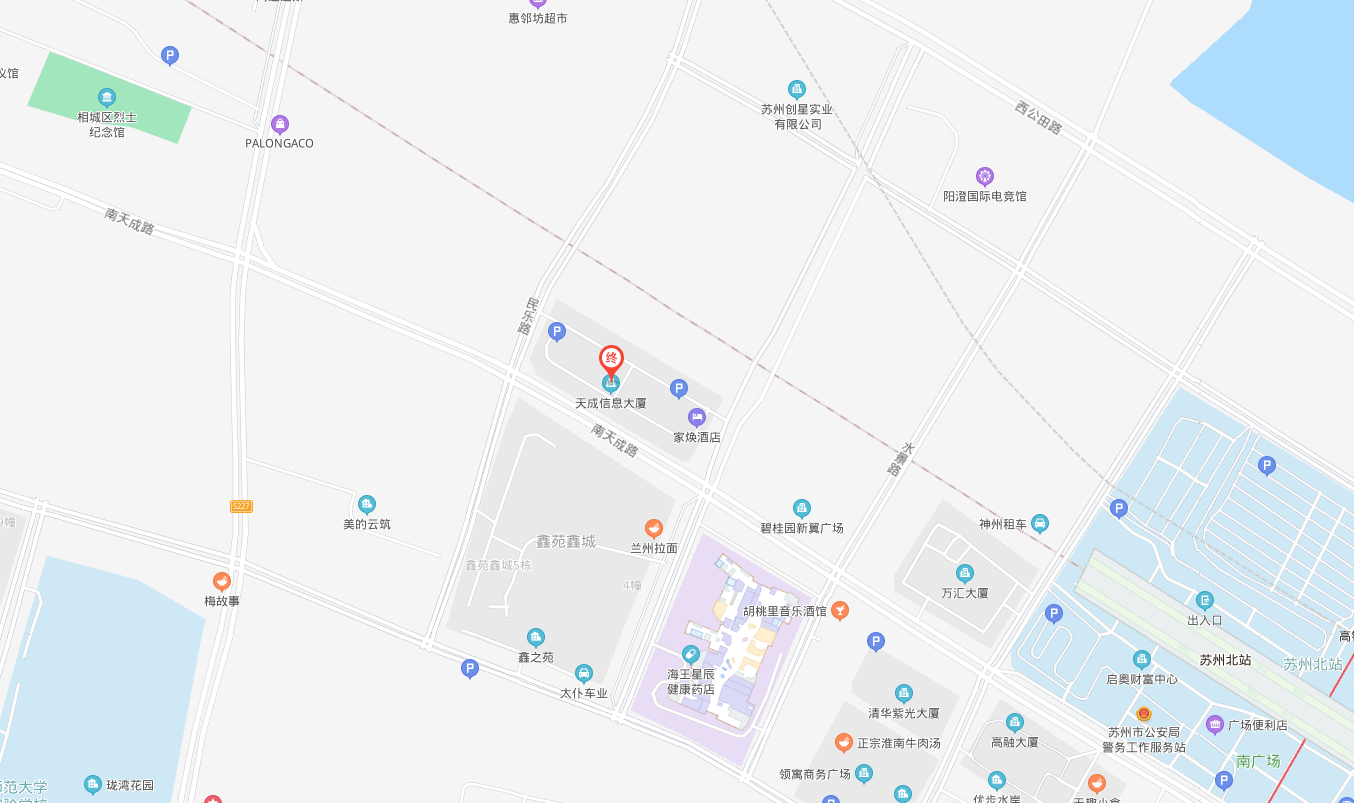The height and width of the screenshot is (803, 1354).
Task: Select the 阳澄国际电竞馆 marker
Action: click(985, 176)
